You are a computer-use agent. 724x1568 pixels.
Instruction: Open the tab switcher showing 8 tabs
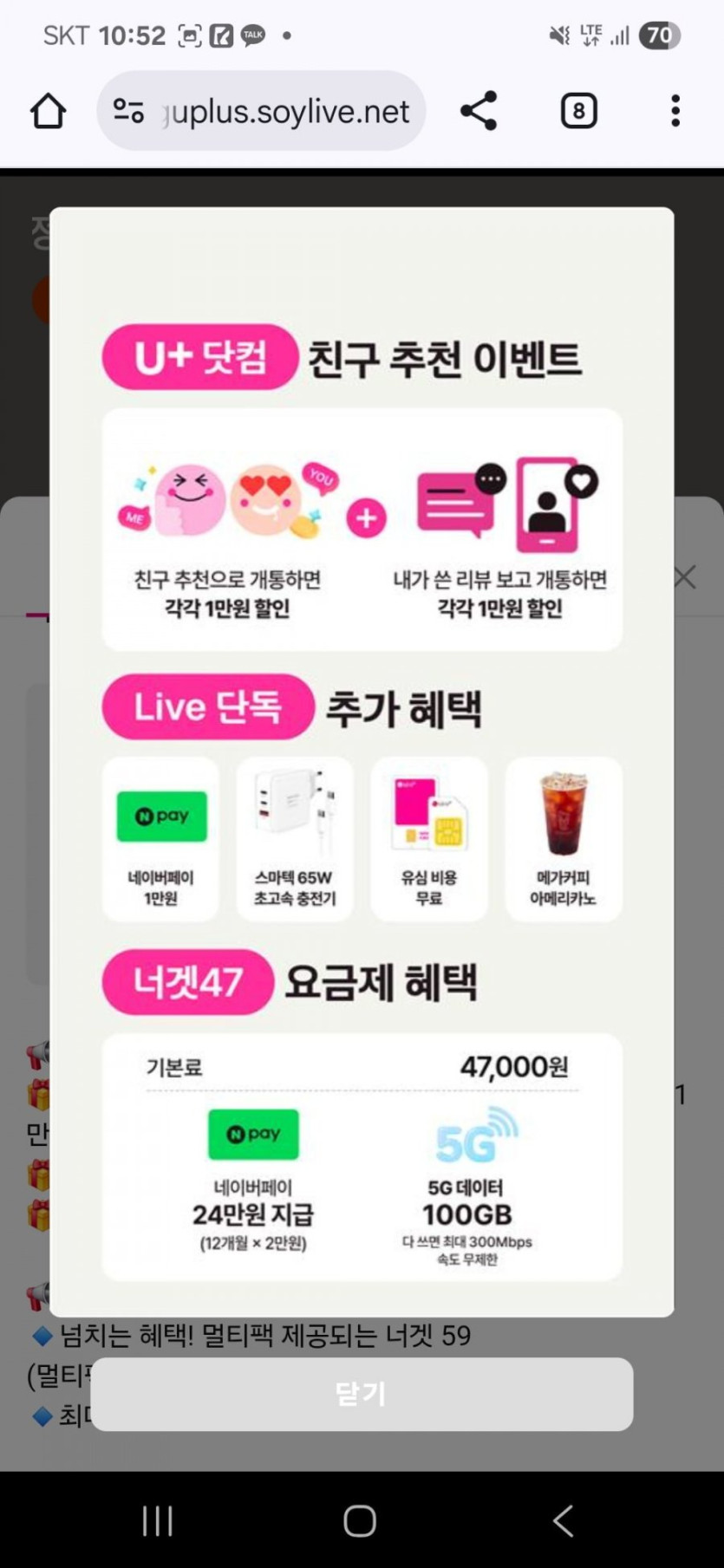point(578,111)
